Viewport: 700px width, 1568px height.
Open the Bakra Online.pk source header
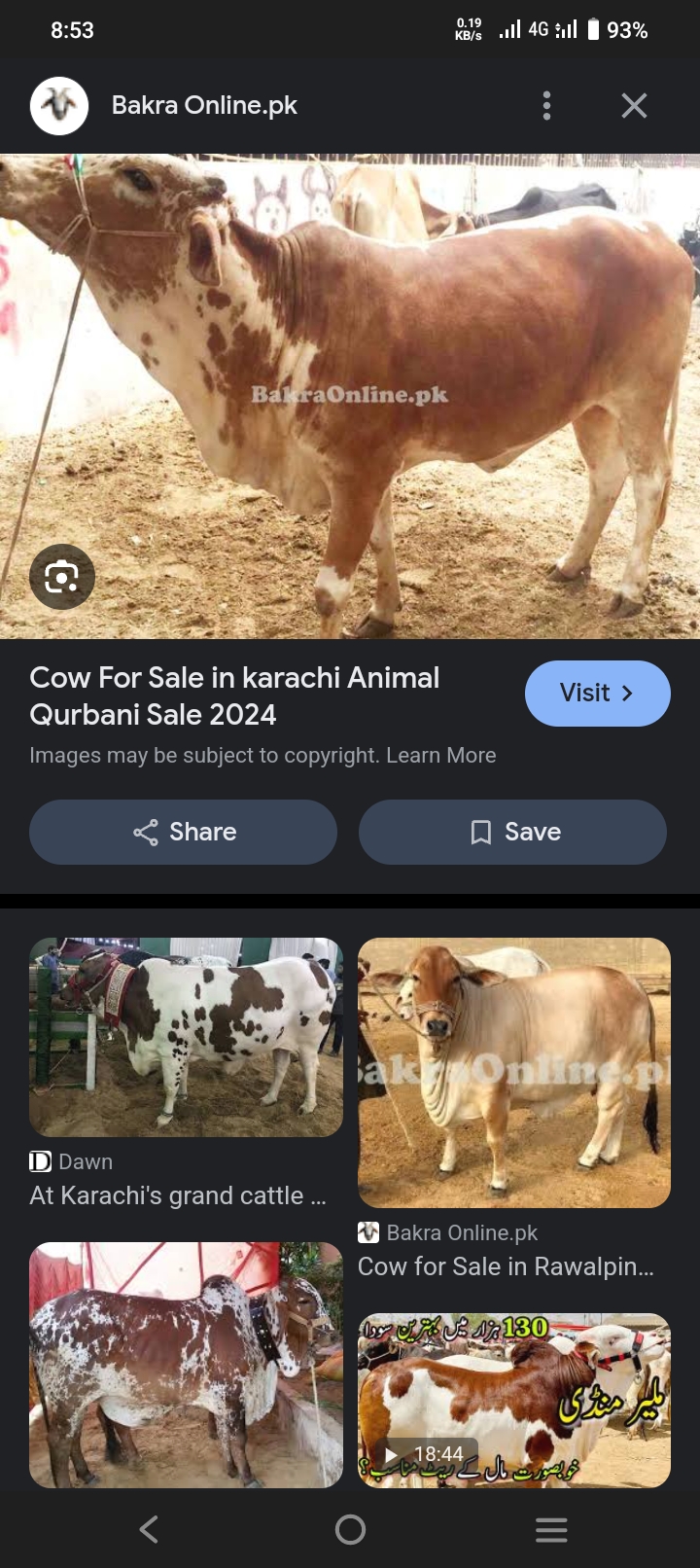(x=203, y=106)
